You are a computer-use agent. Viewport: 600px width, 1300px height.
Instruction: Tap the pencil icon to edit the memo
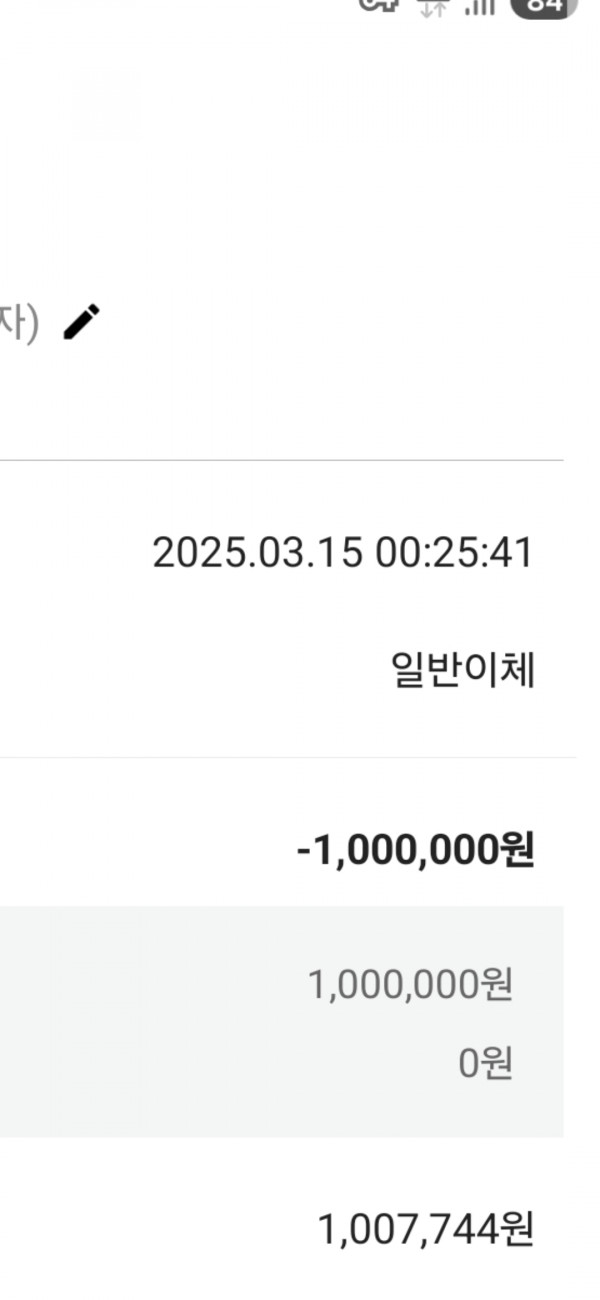(81, 323)
